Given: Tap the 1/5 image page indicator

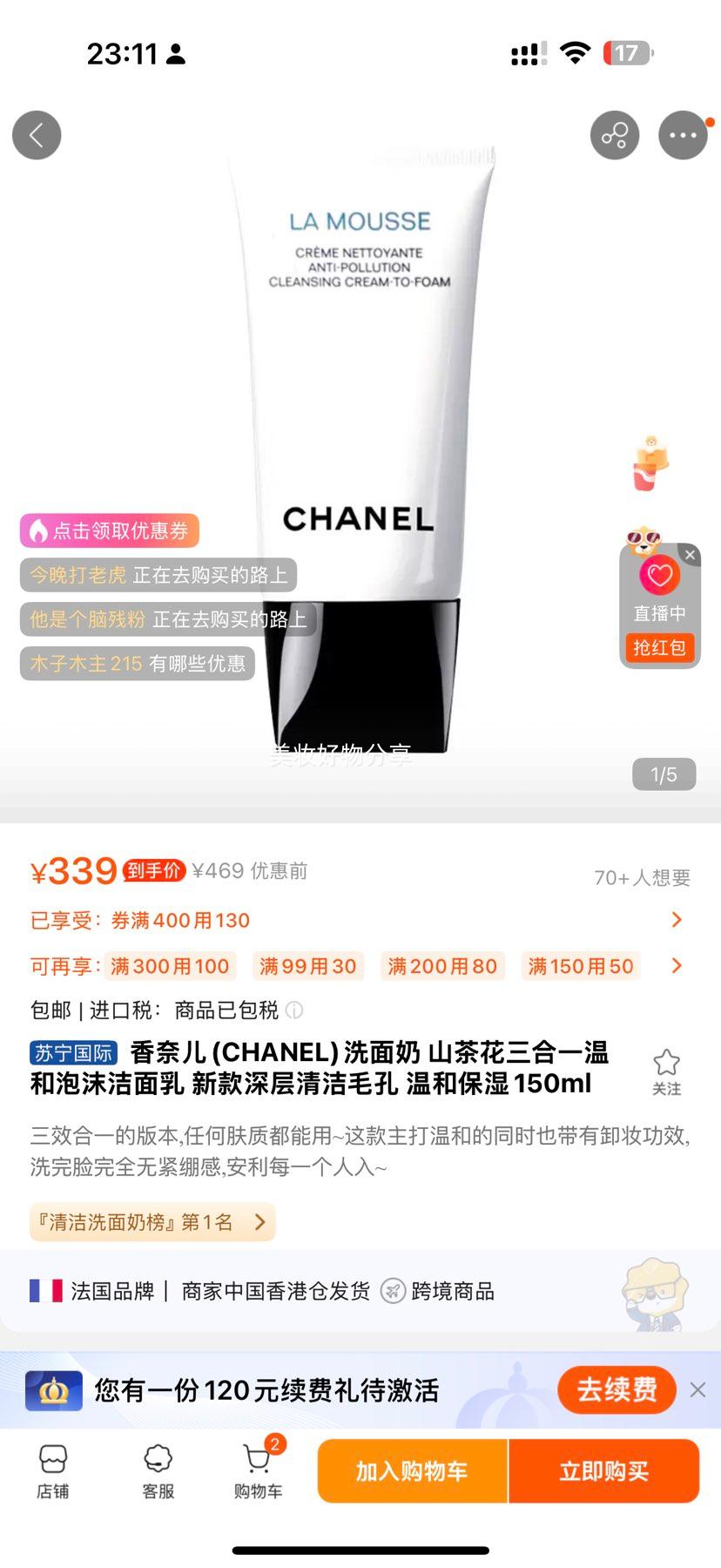Looking at the screenshot, I should point(664,773).
